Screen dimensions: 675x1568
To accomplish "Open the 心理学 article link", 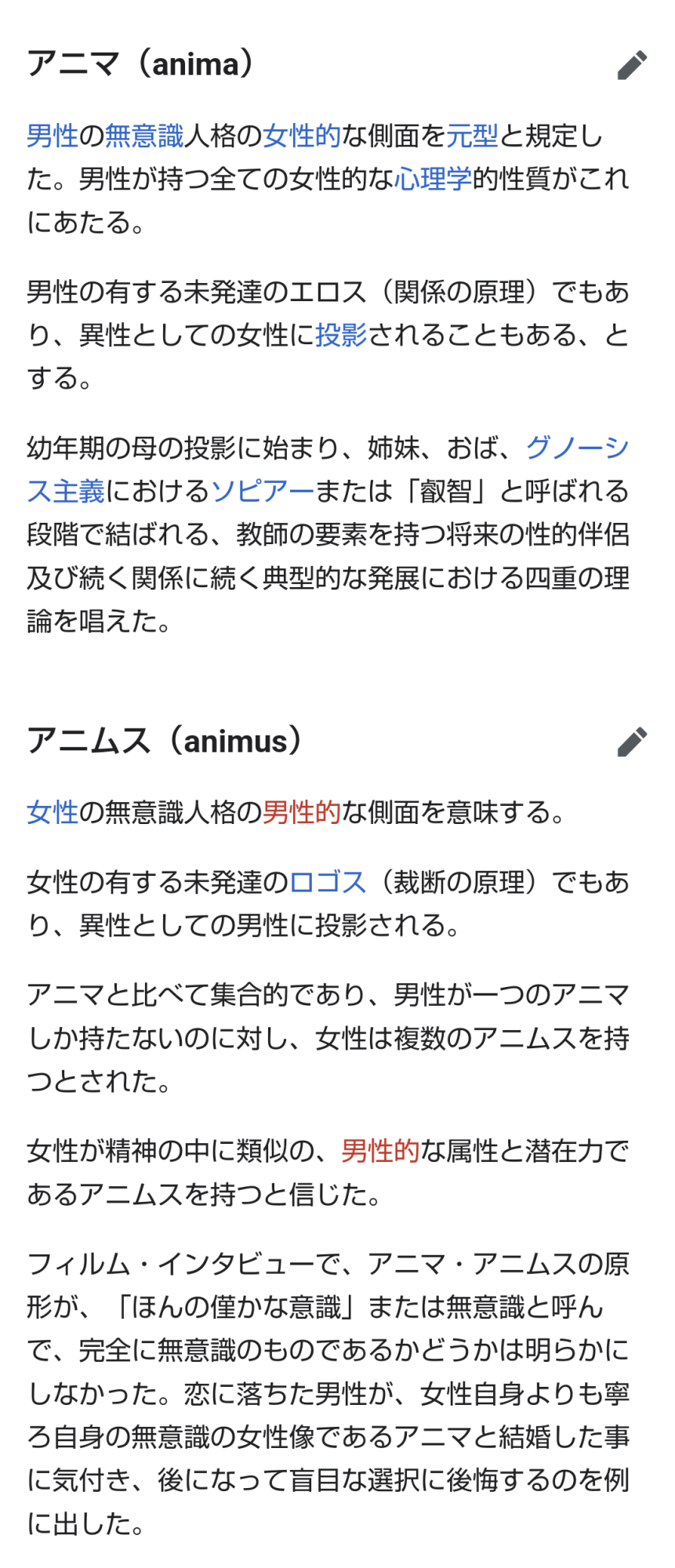I will [x=433, y=180].
